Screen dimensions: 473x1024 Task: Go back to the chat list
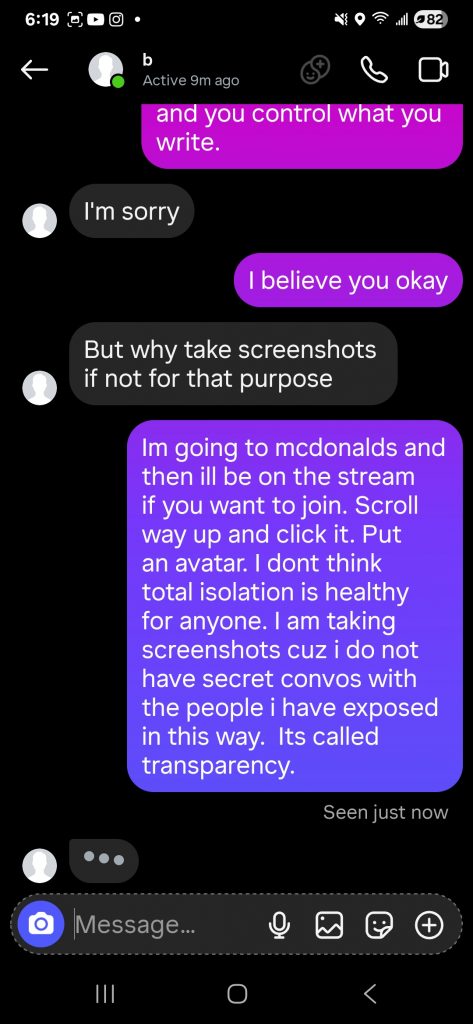point(35,70)
